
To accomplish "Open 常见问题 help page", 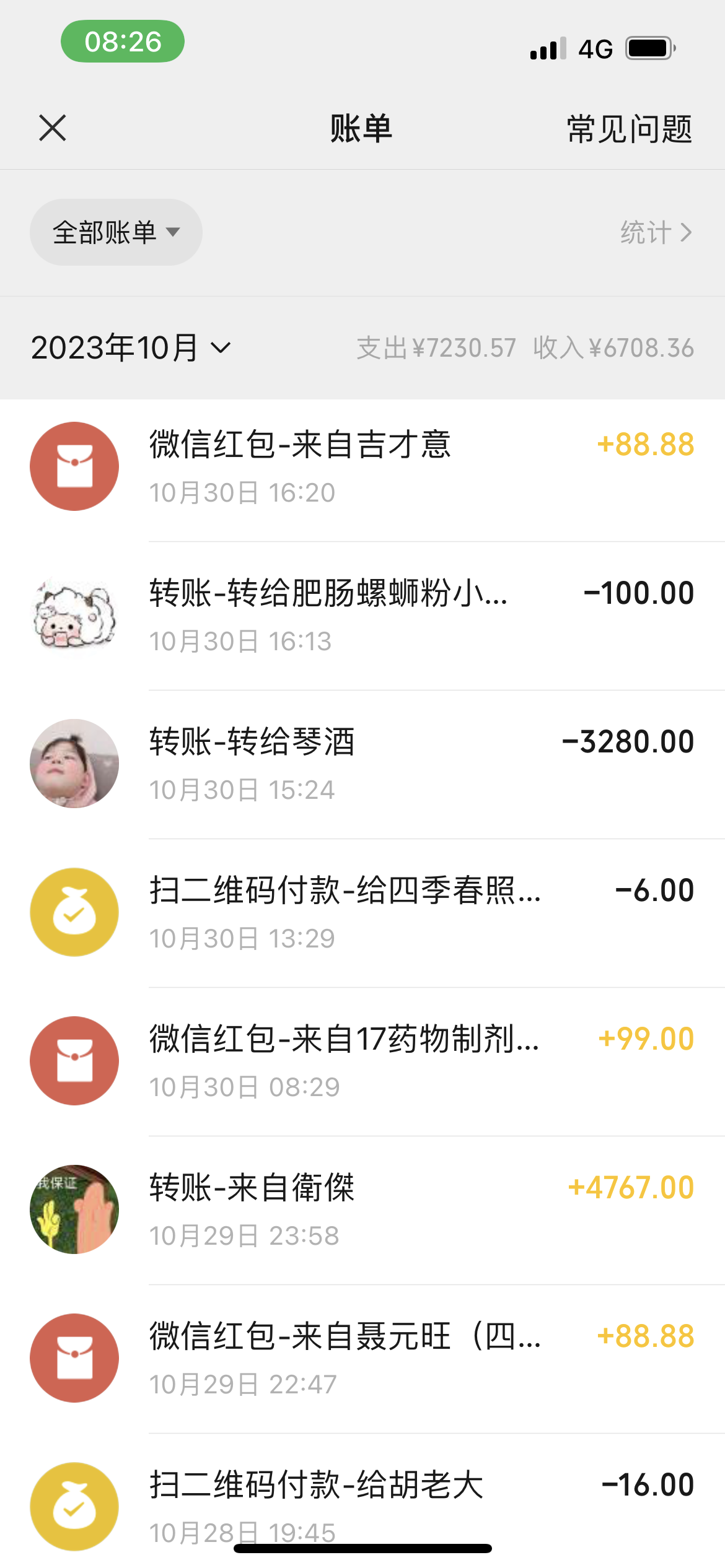I will click(628, 129).
